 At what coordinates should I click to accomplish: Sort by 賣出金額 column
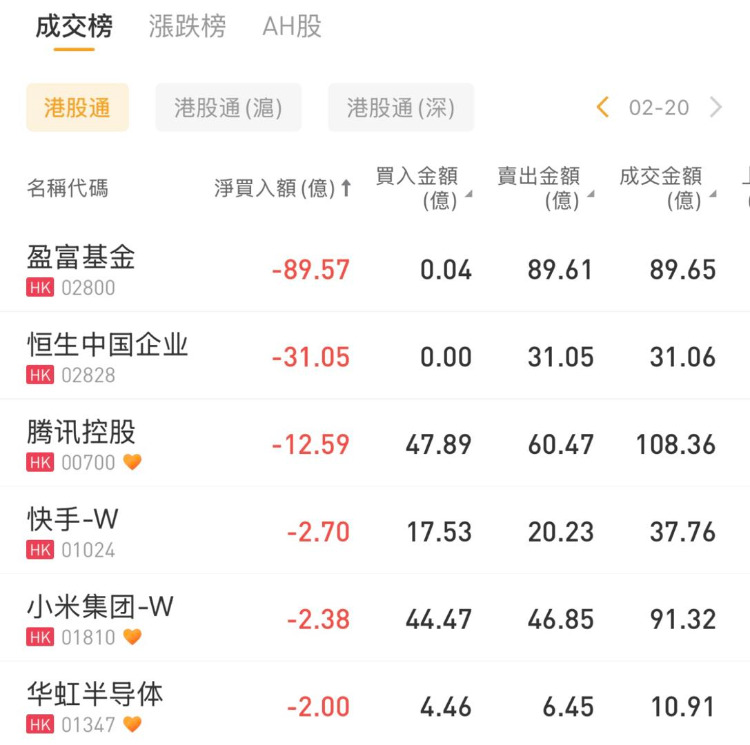click(542, 188)
